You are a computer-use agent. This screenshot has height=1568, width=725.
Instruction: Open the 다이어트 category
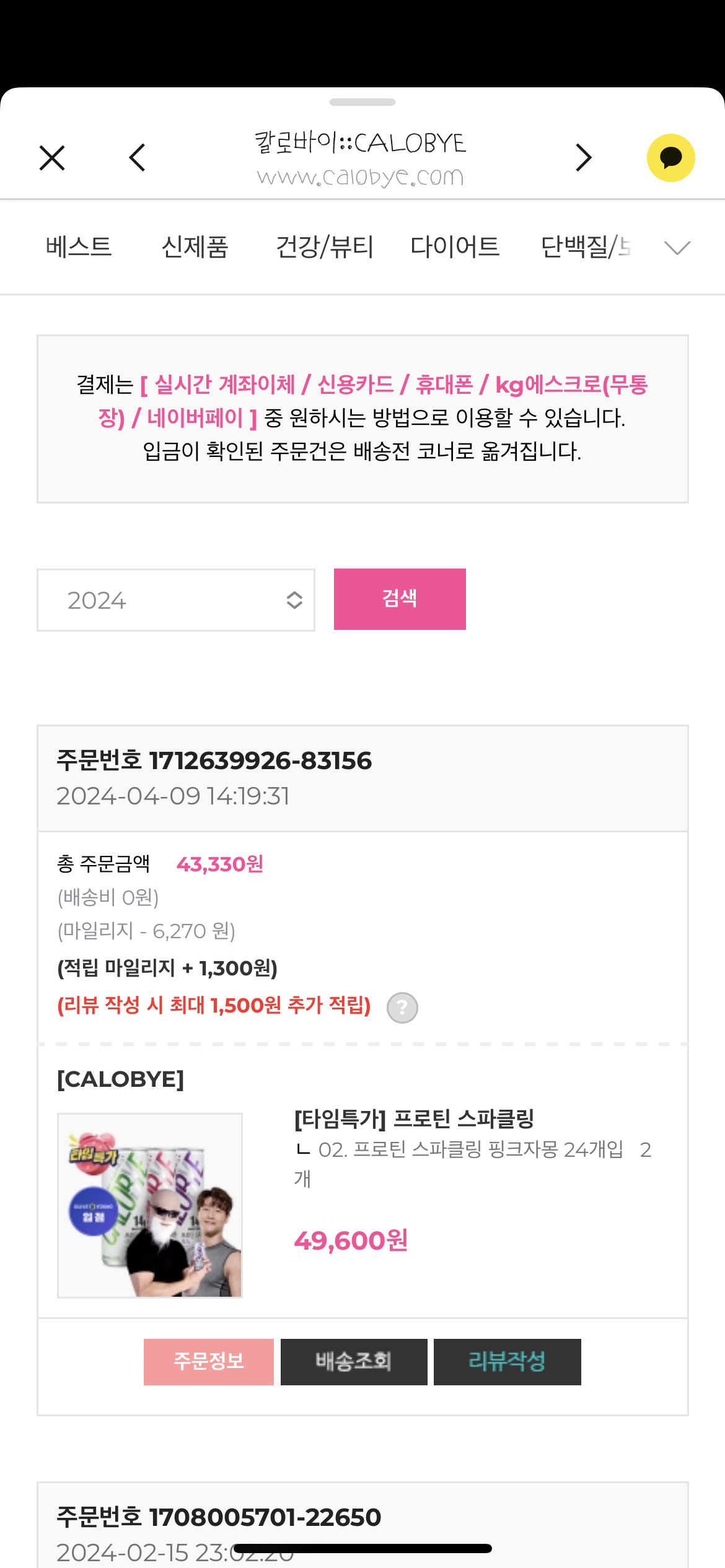point(454,247)
